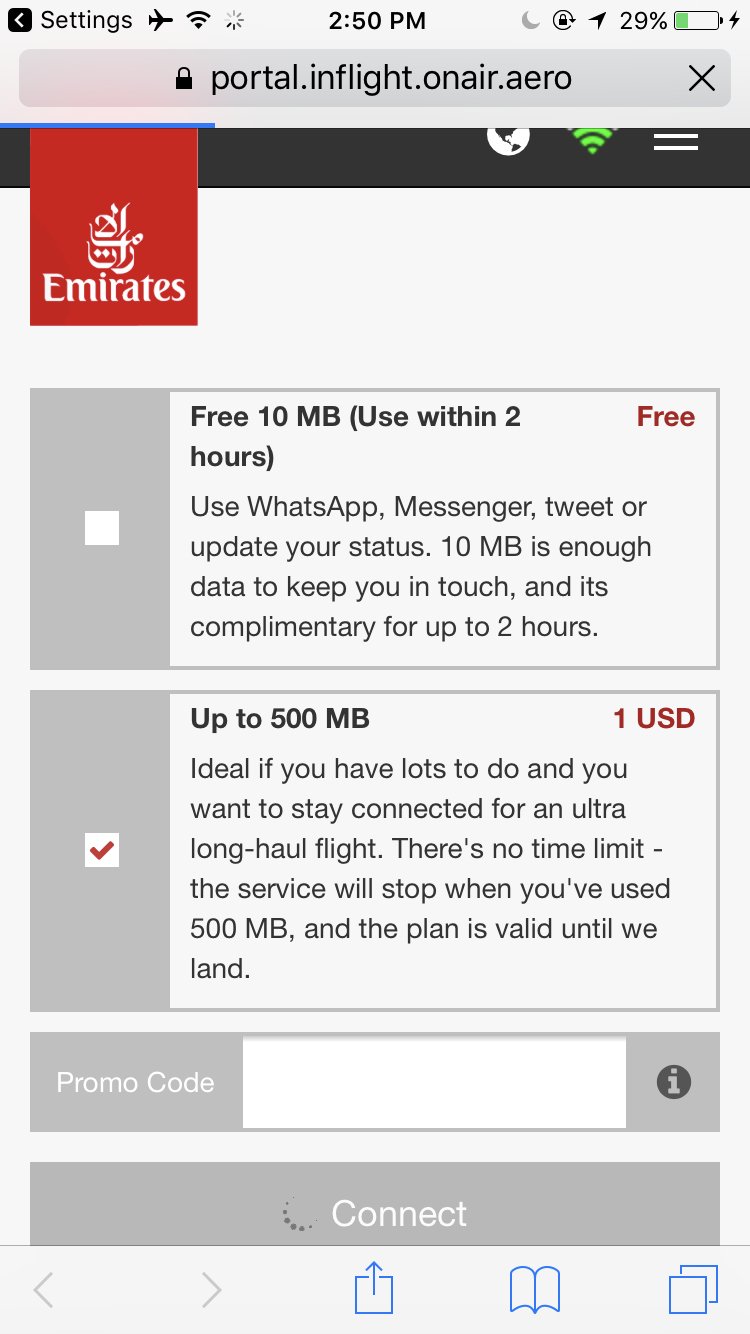This screenshot has height=1334, width=750.
Task: Open the hamburger menu
Action: [x=676, y=142]
